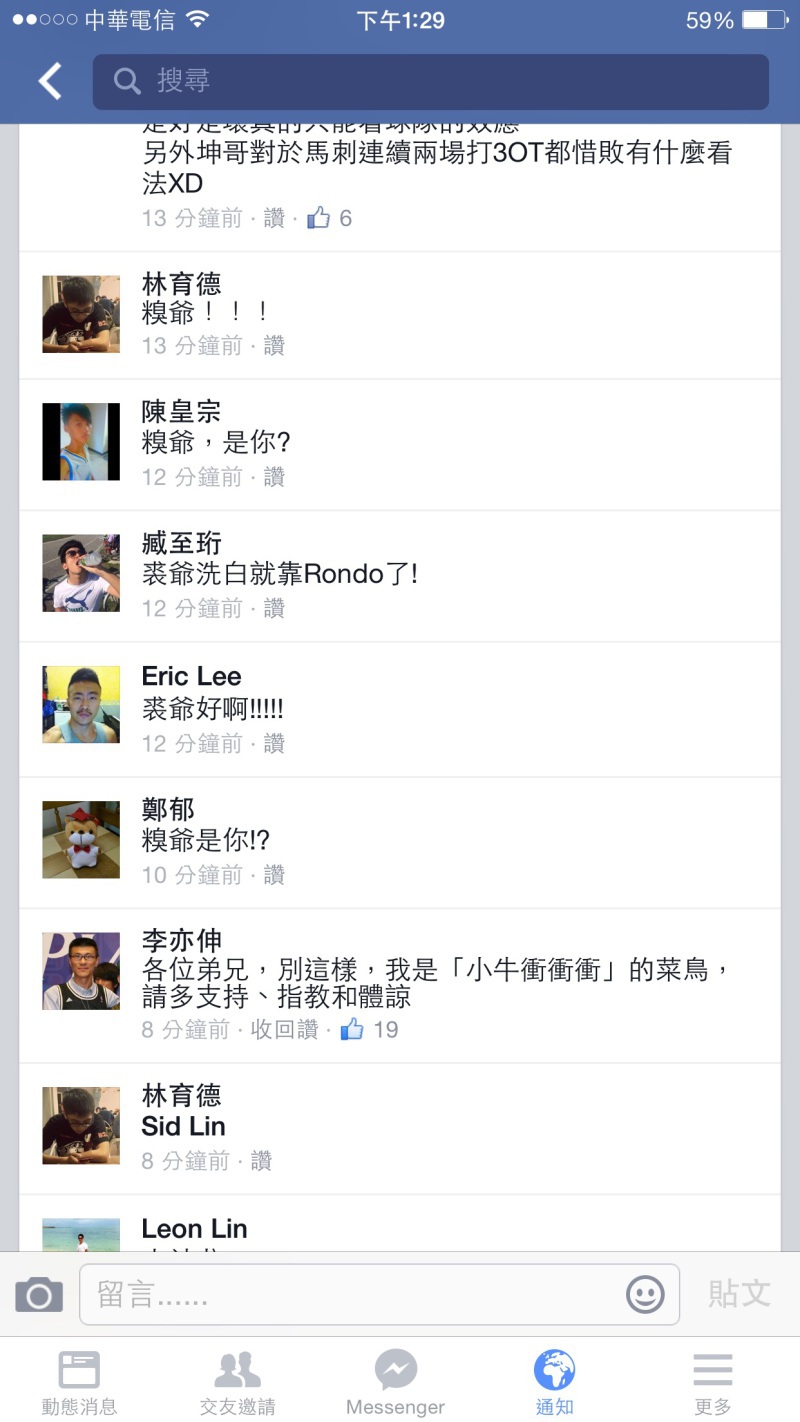The width and height of the screenshot is (800, 1422).
Task: Open Eric Lee's profile picture
Action: point(81,705)
